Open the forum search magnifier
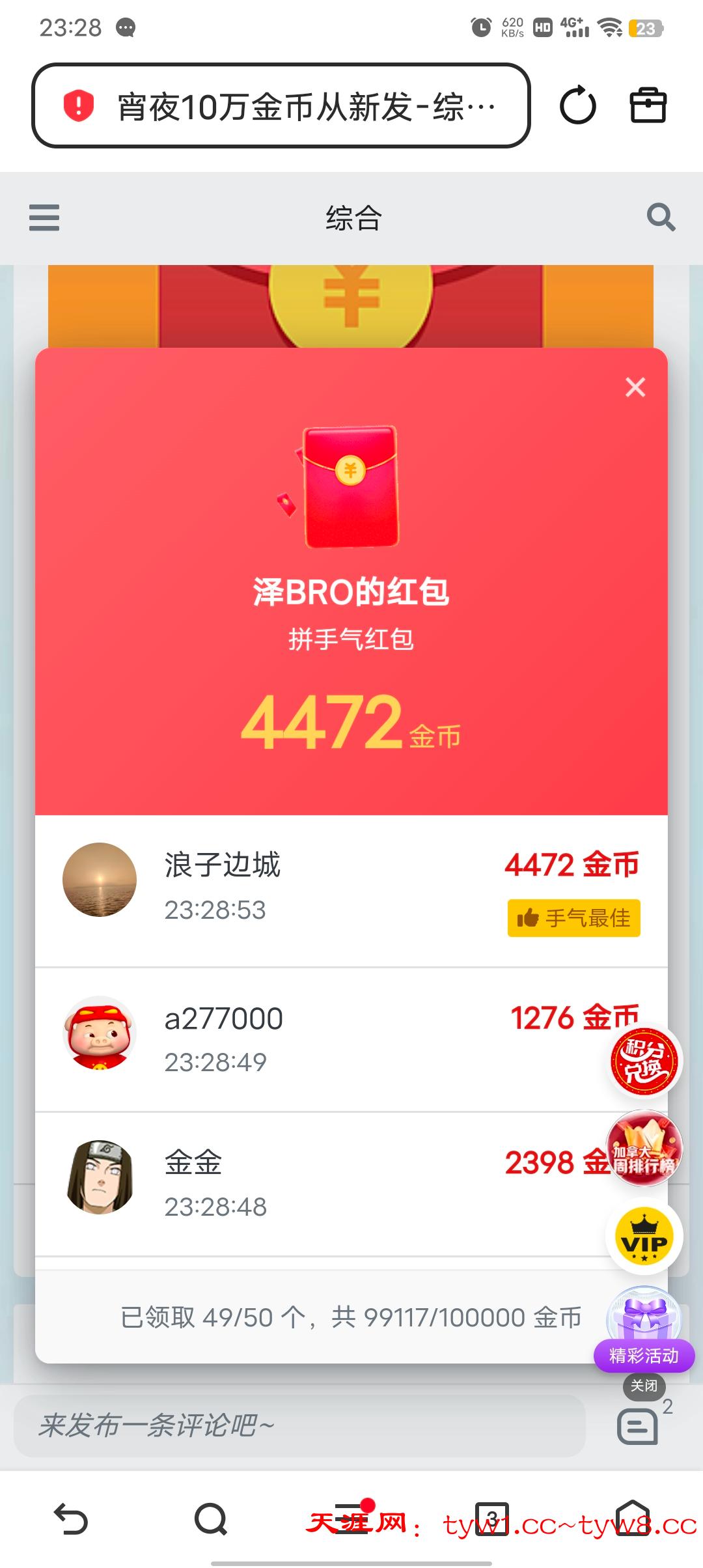This screenshot has width=703, height=1568. pyautogui.click(x=661, y=217)
